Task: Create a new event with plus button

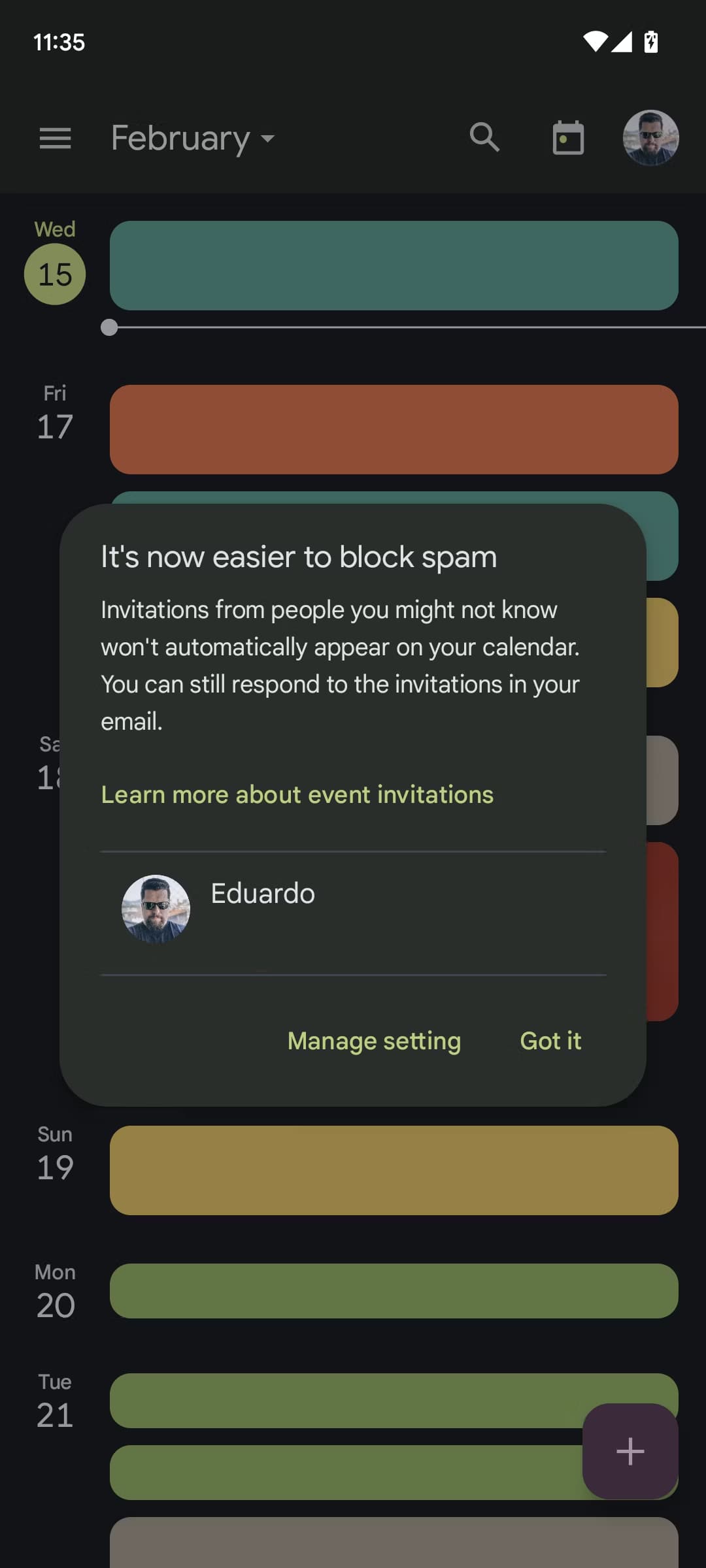Action: (x=630, y=1451)
